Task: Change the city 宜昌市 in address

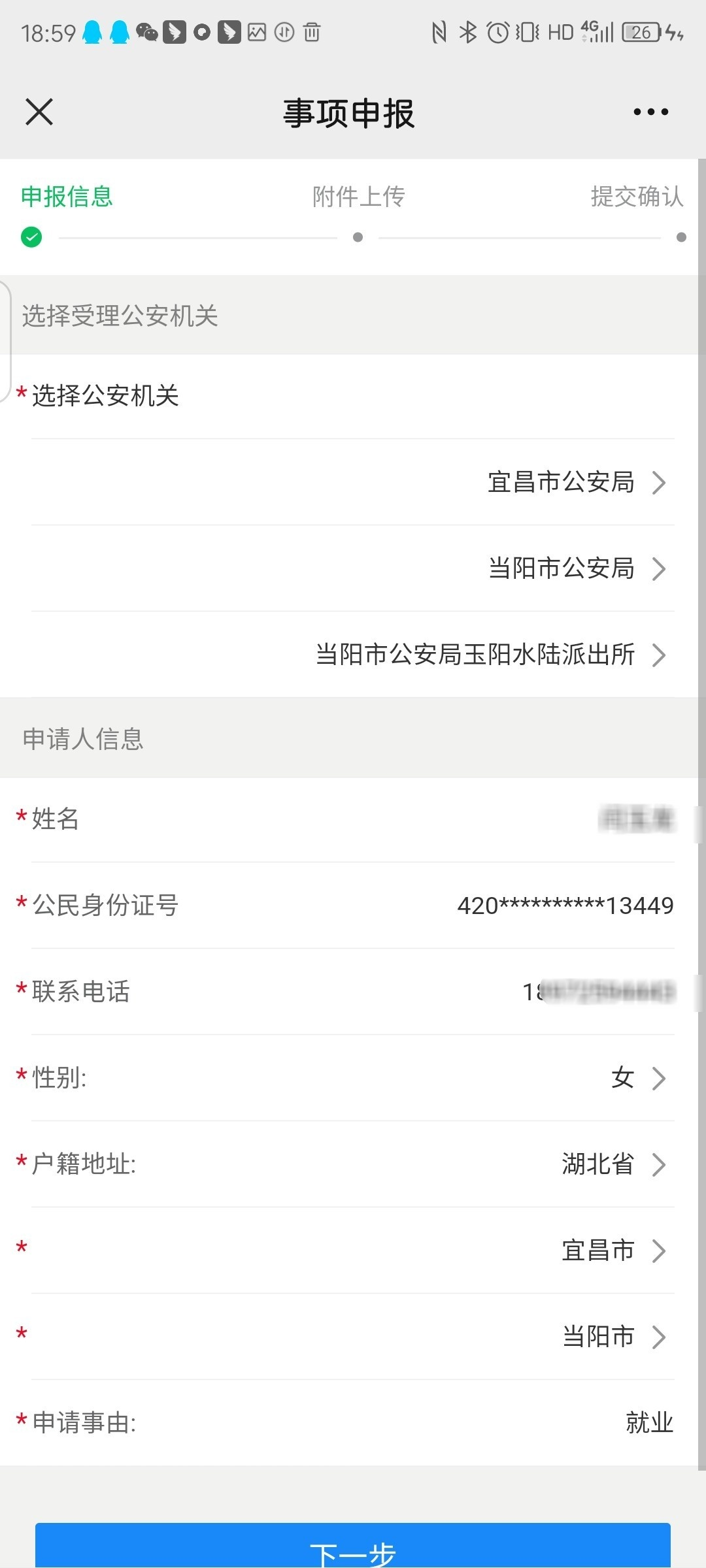Action: tap(353, 1250)
